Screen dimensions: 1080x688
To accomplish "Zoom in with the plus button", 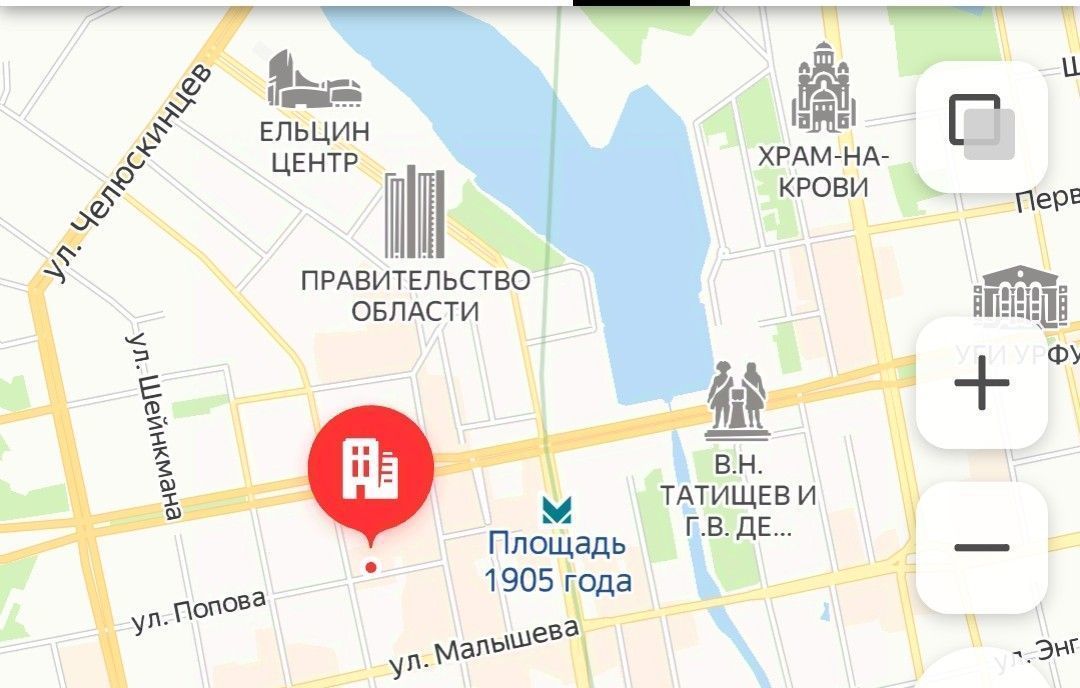I will 981,384.
